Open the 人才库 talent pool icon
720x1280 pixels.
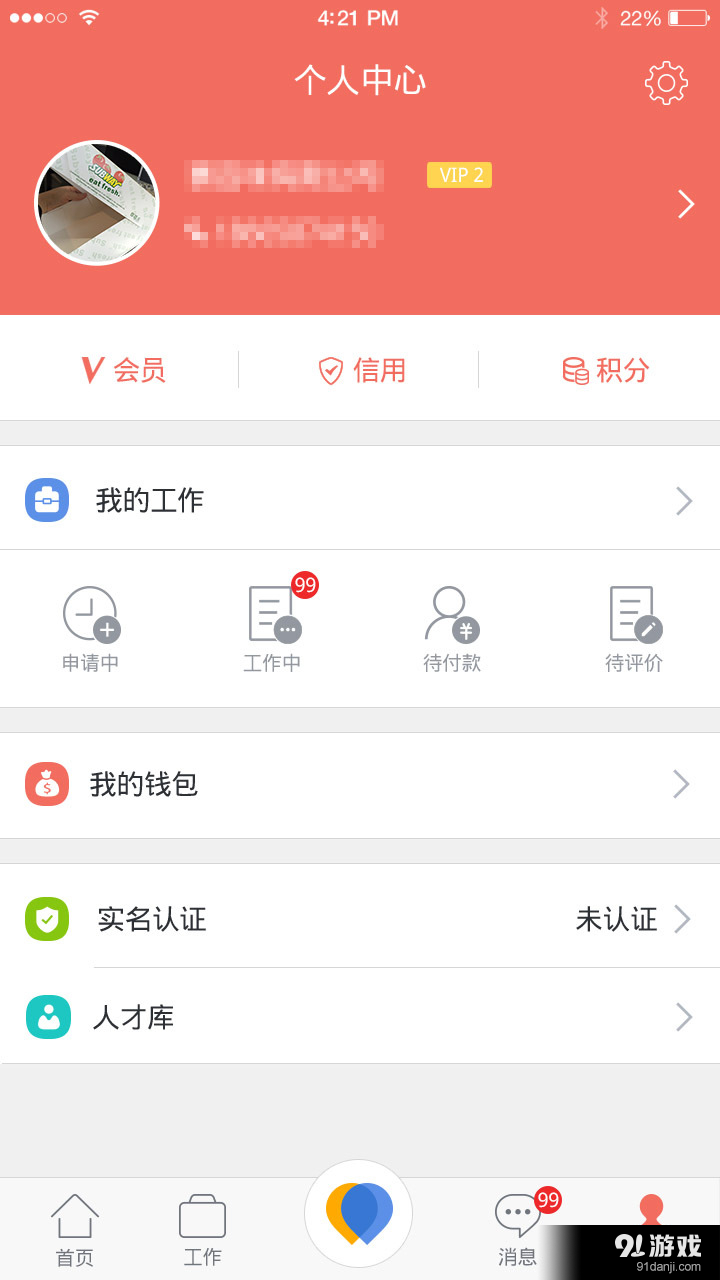[x=47, y=1016]
